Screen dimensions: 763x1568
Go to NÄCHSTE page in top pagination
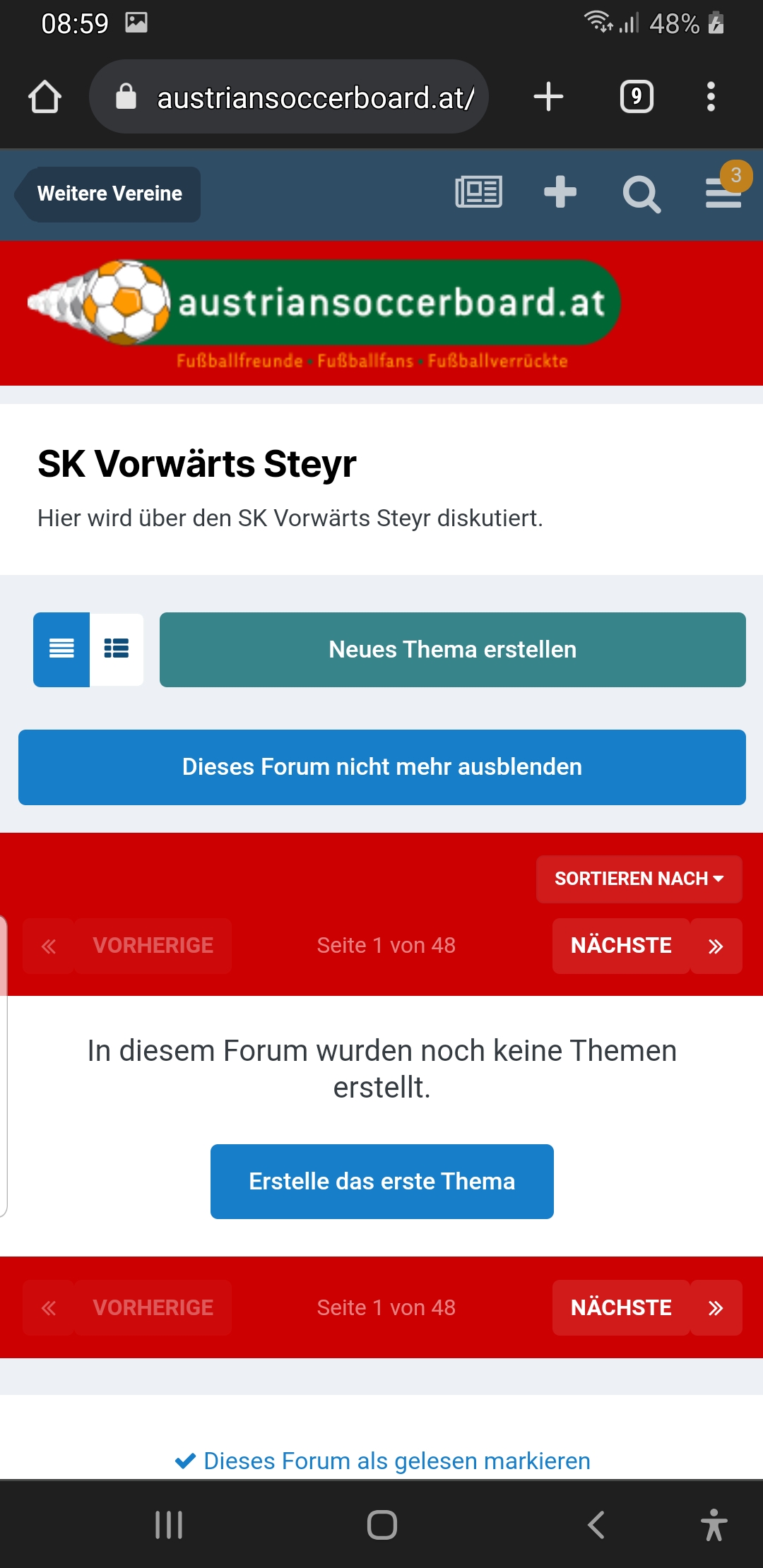tap(621, 946)
